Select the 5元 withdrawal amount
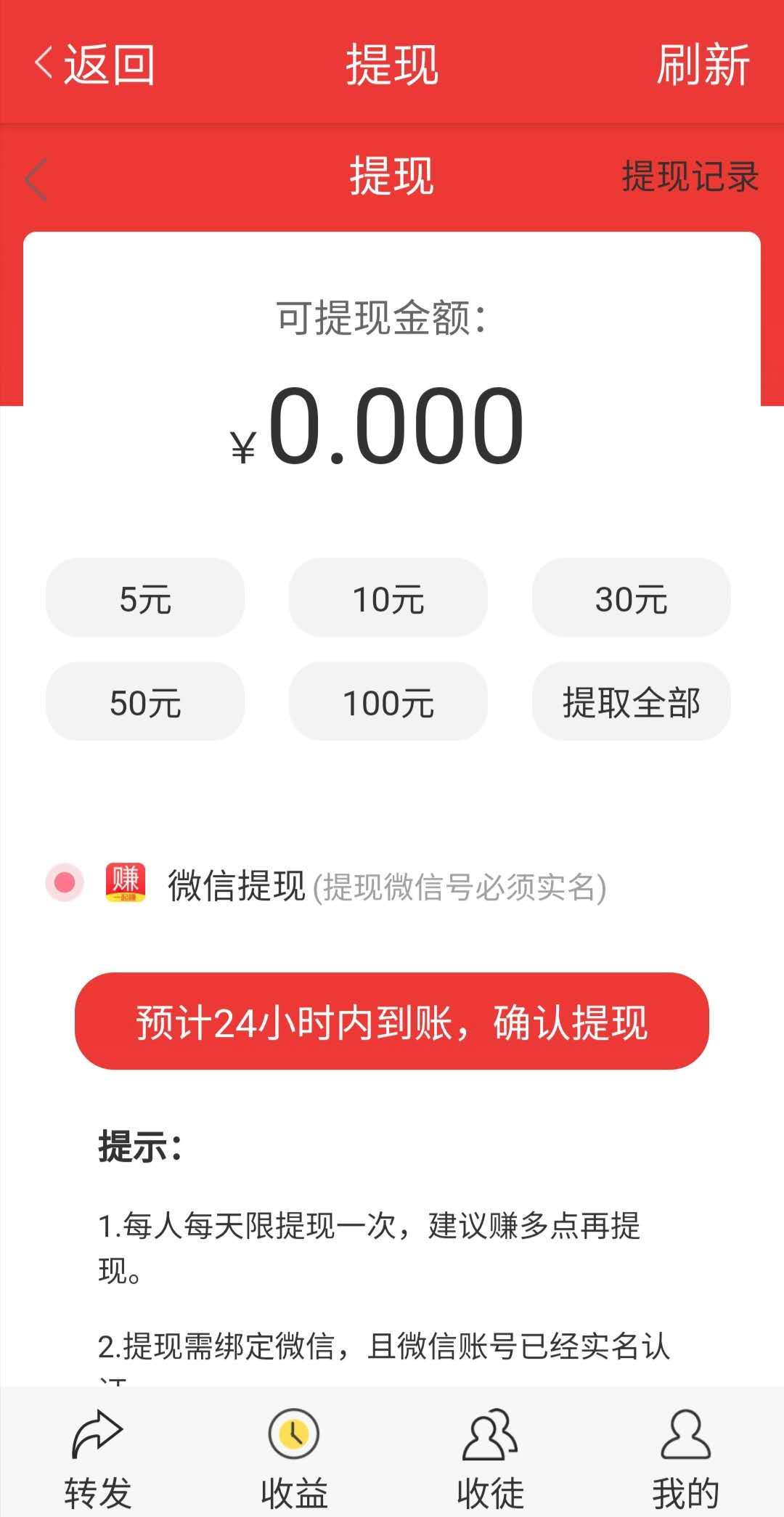 145,598
